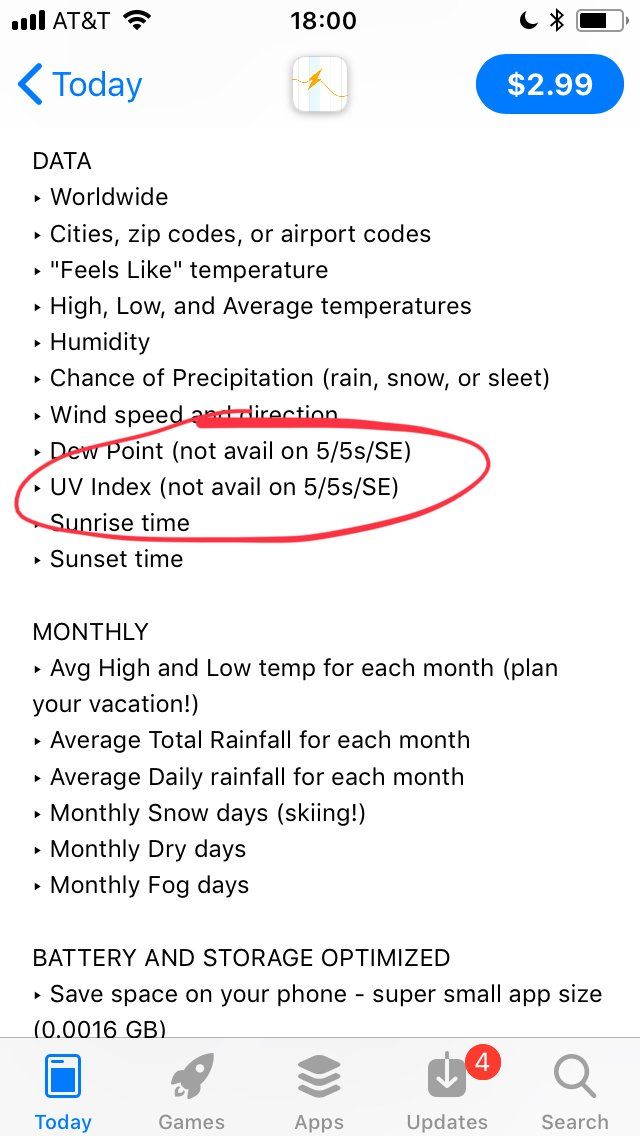Switch to the Games tab
The height and width of the screenshot is (1136, 640).
point(191,1092)
